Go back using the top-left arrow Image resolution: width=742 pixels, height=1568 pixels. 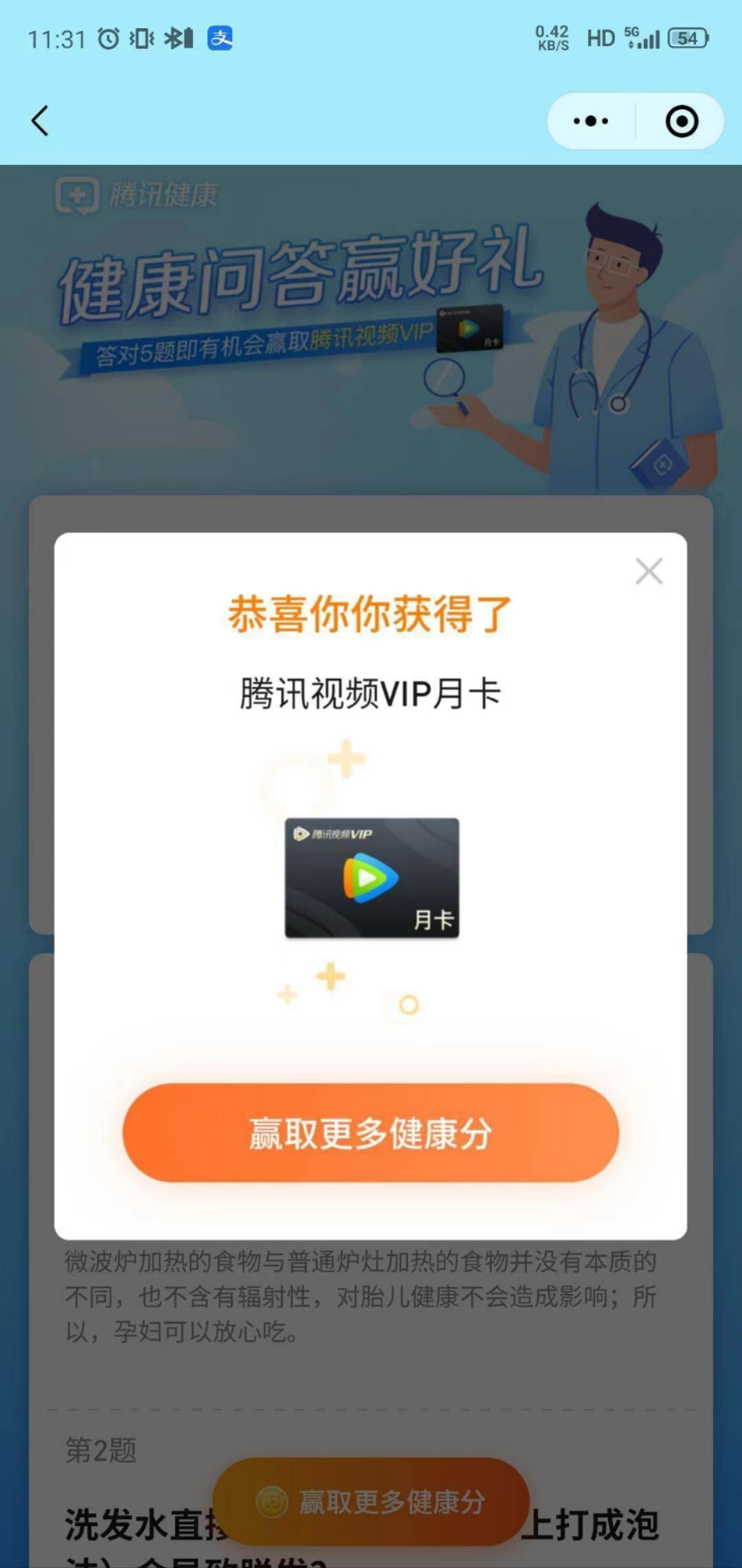[41, 121]
